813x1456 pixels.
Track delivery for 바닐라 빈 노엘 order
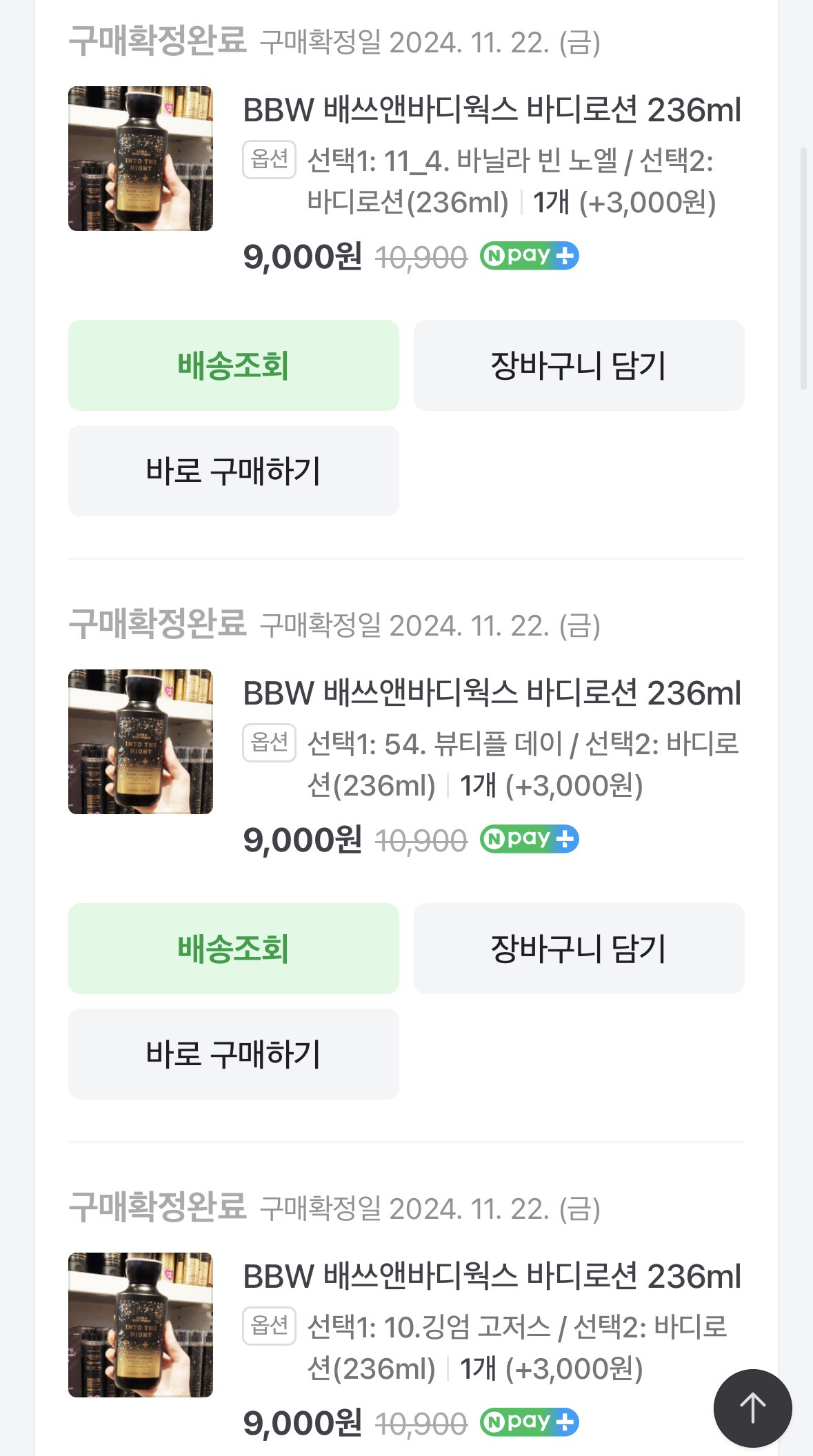click(x=233, y=365)
